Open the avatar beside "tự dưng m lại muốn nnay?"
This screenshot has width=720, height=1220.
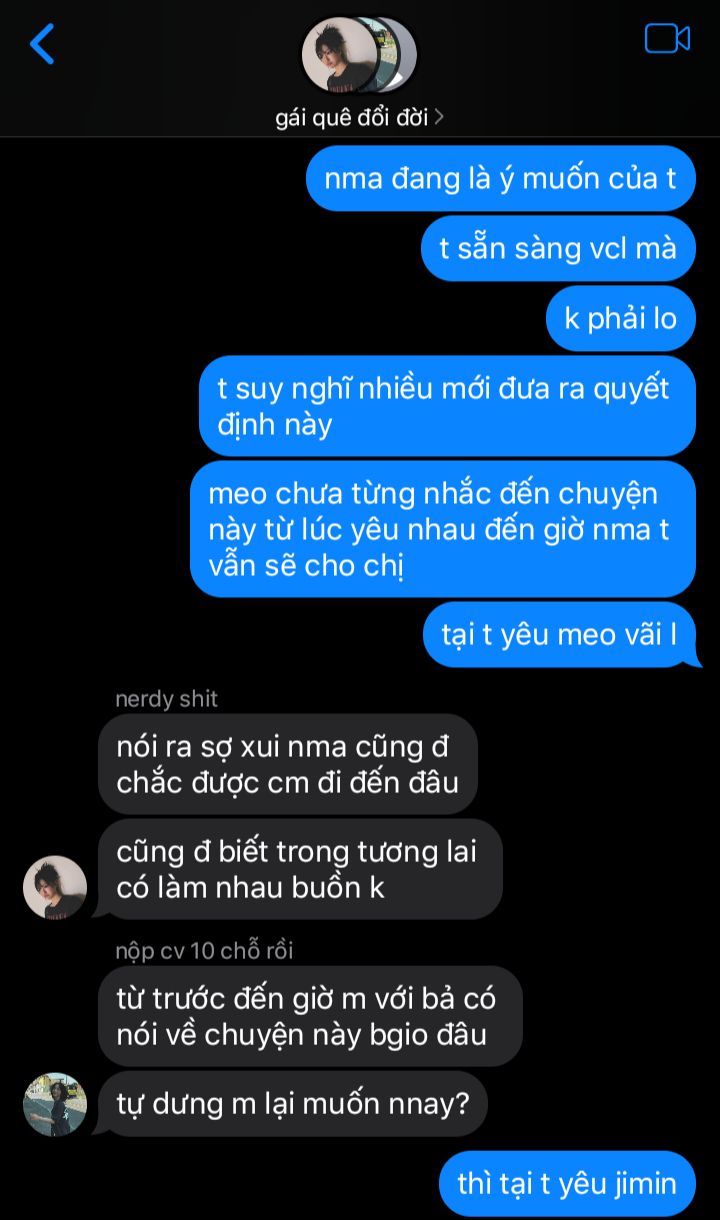pos(55,1104)
